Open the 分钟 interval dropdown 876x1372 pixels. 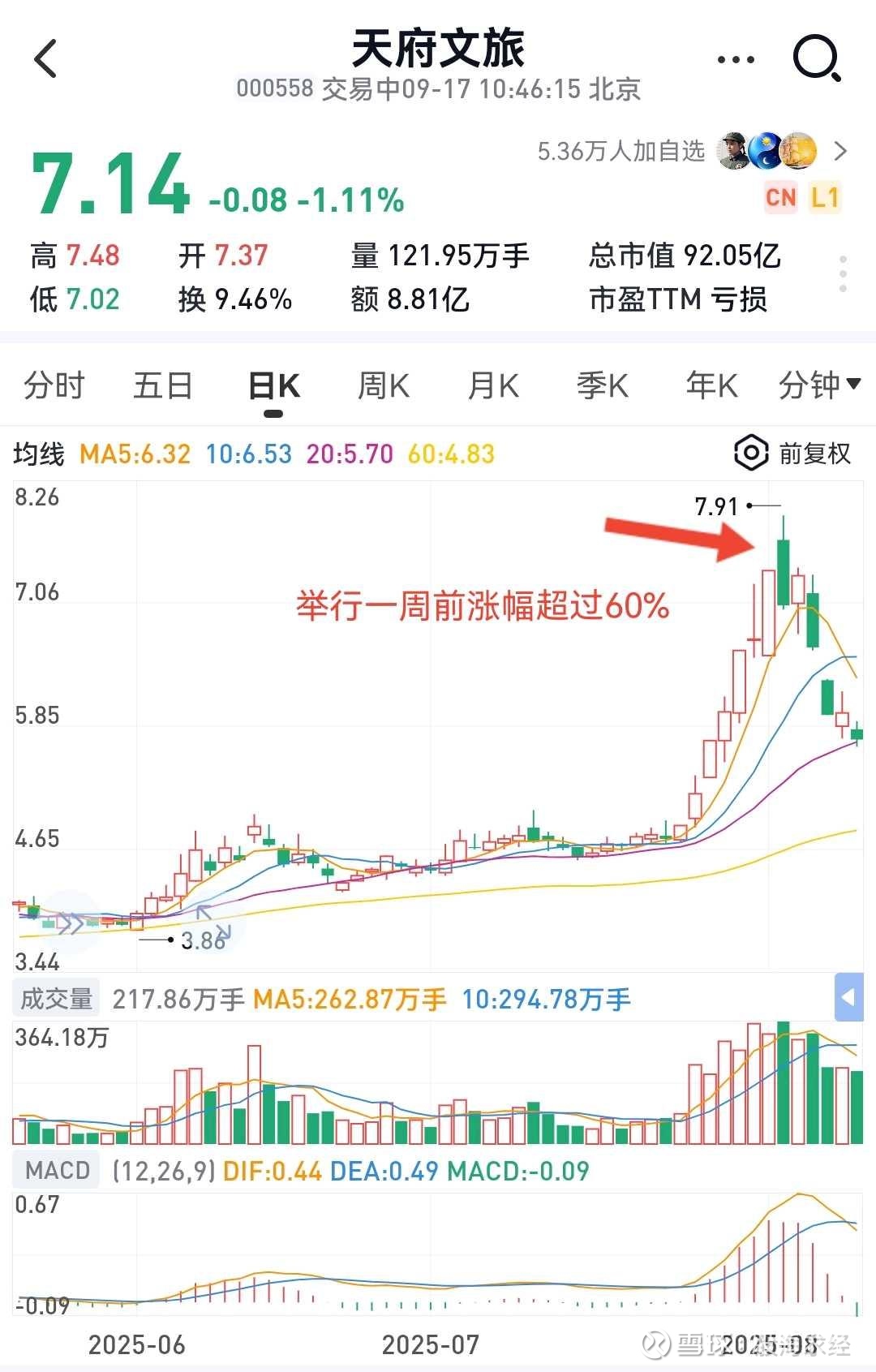818,385
